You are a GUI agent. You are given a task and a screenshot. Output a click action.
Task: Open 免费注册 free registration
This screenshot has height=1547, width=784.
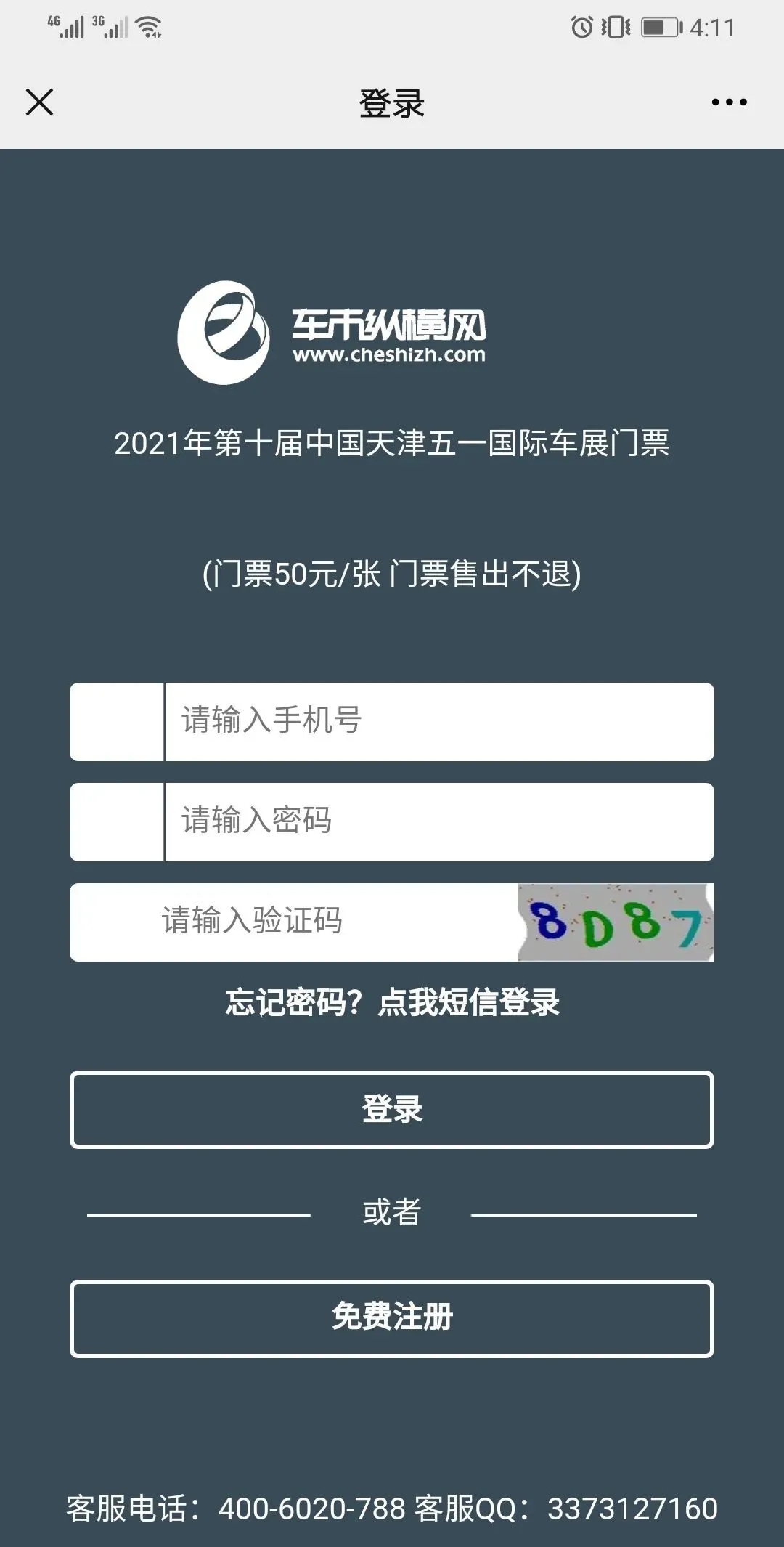click(x=392, y=1318)
